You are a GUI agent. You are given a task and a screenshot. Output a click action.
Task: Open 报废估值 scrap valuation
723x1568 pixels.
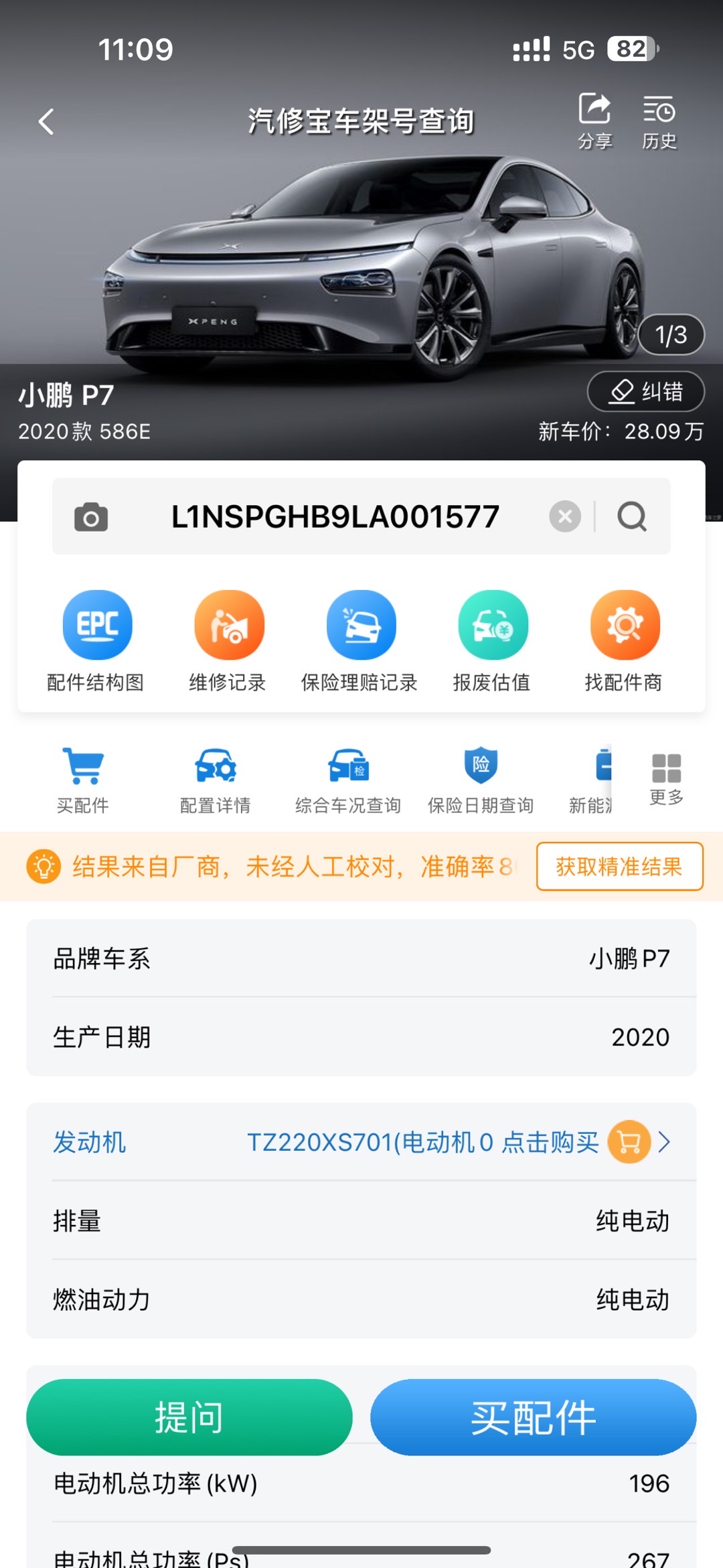tap(492, 640)
